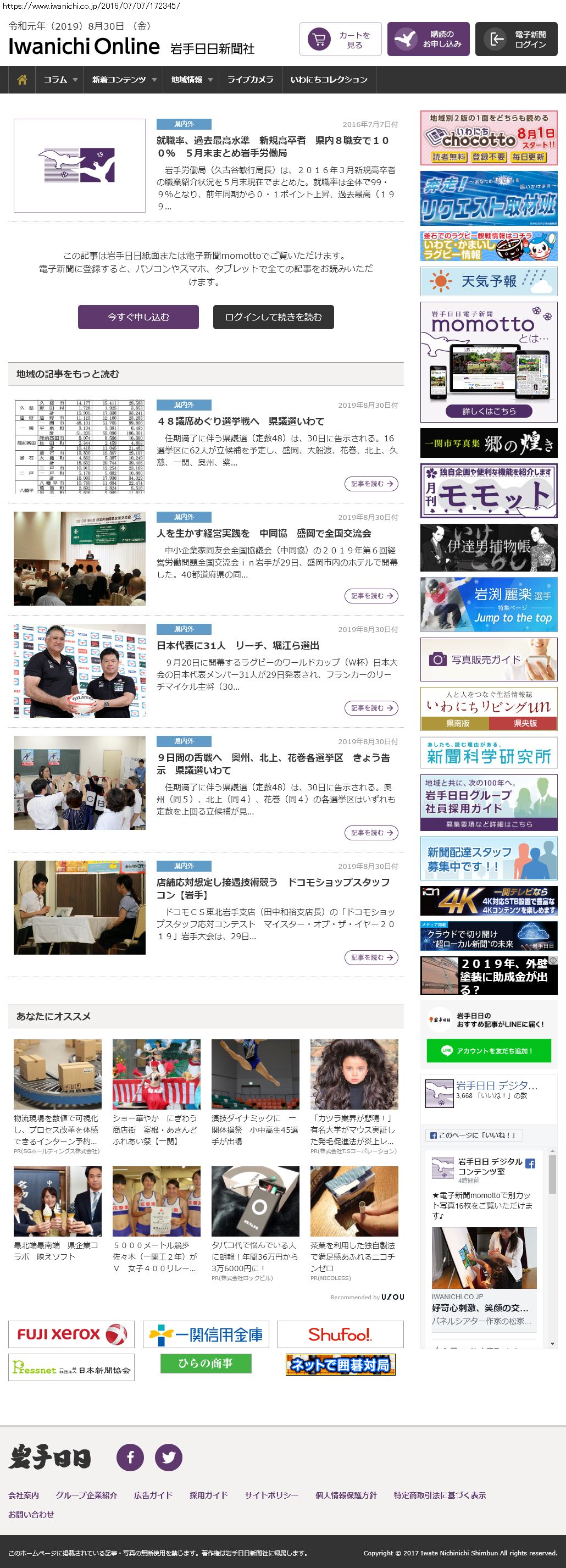Open the サイトポリシー footer link
The height and width of the screenshot is (1568, 566).
[271, 1495]
